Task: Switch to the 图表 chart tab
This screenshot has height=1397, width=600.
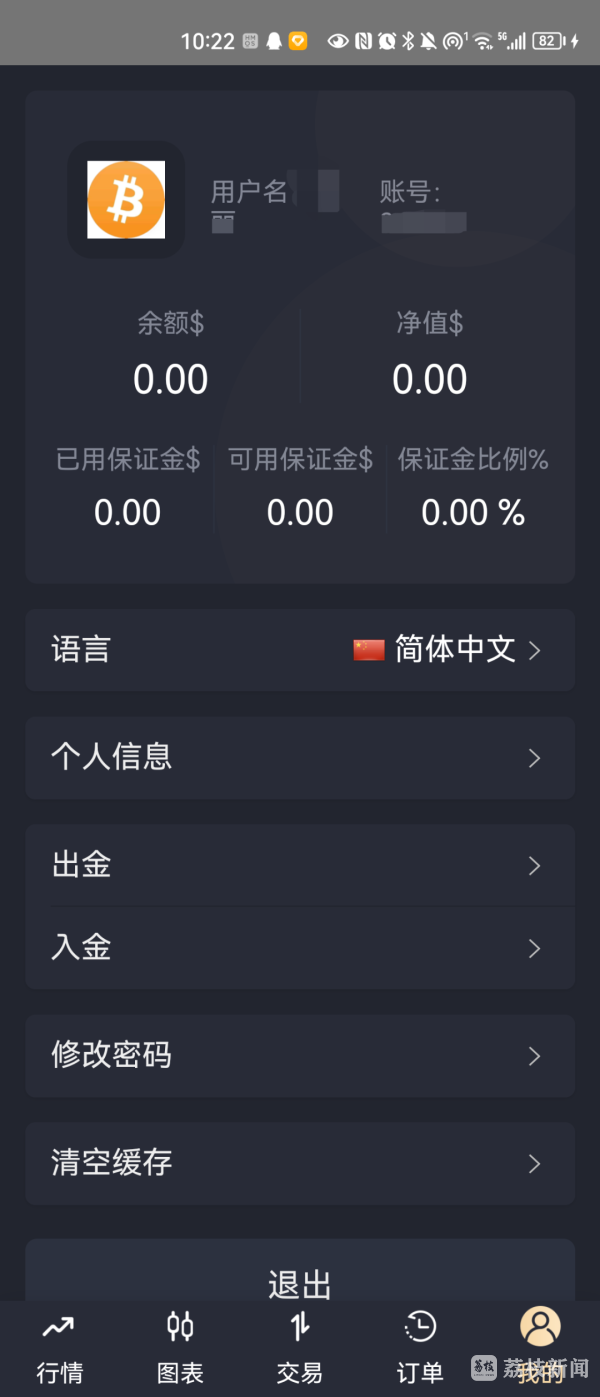Action: 180,1348
